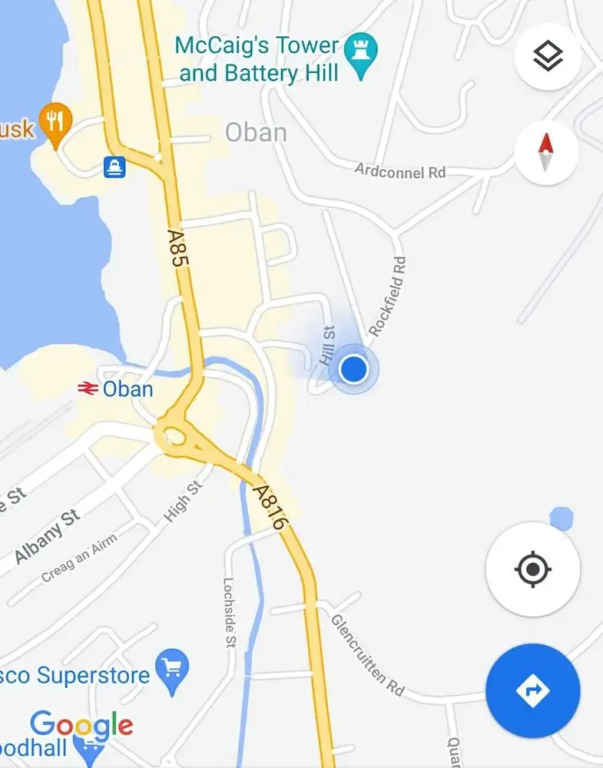Tap the compass to reset north
Image resolution: width=603 pixels, height=768 pixels.
[546, 153]
